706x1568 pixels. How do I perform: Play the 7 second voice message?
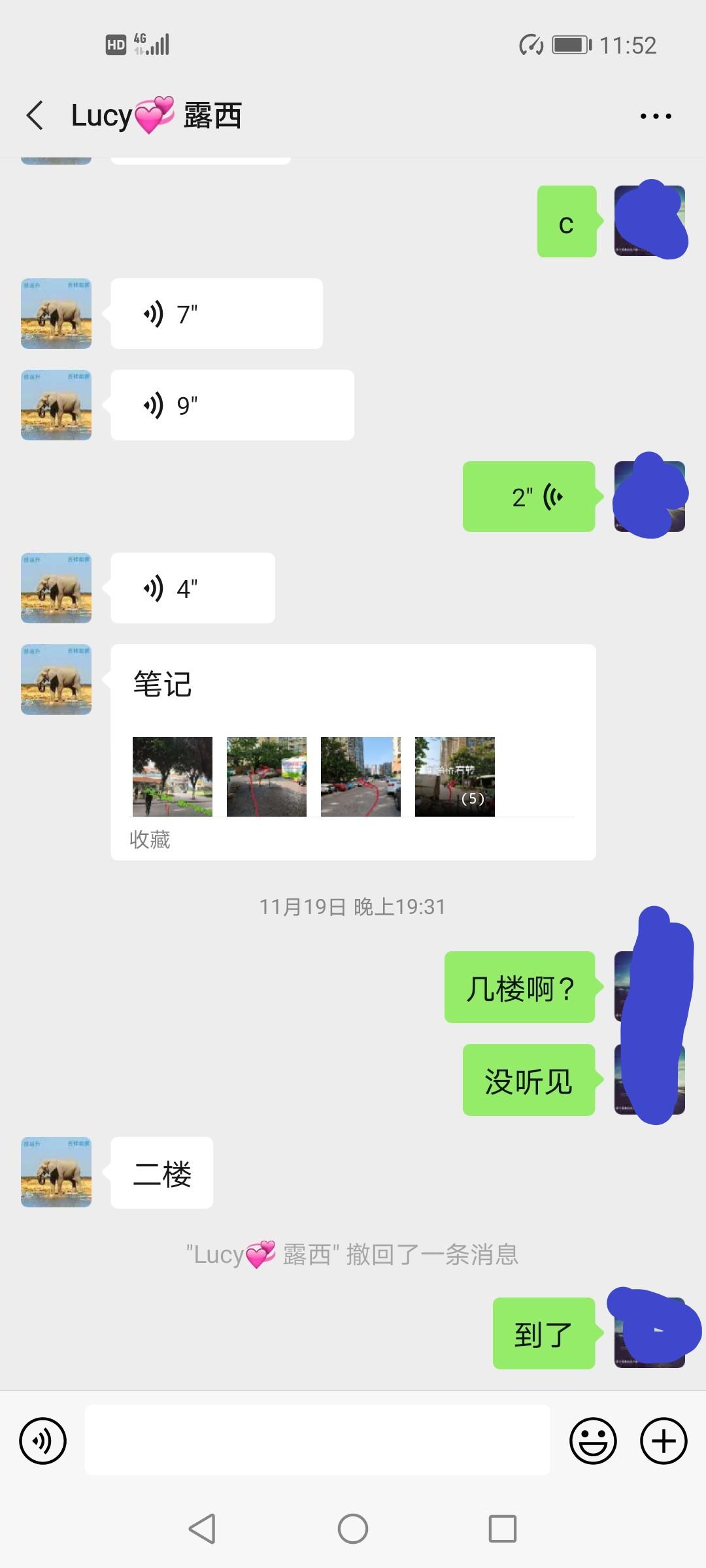click(x=216, y=313)
